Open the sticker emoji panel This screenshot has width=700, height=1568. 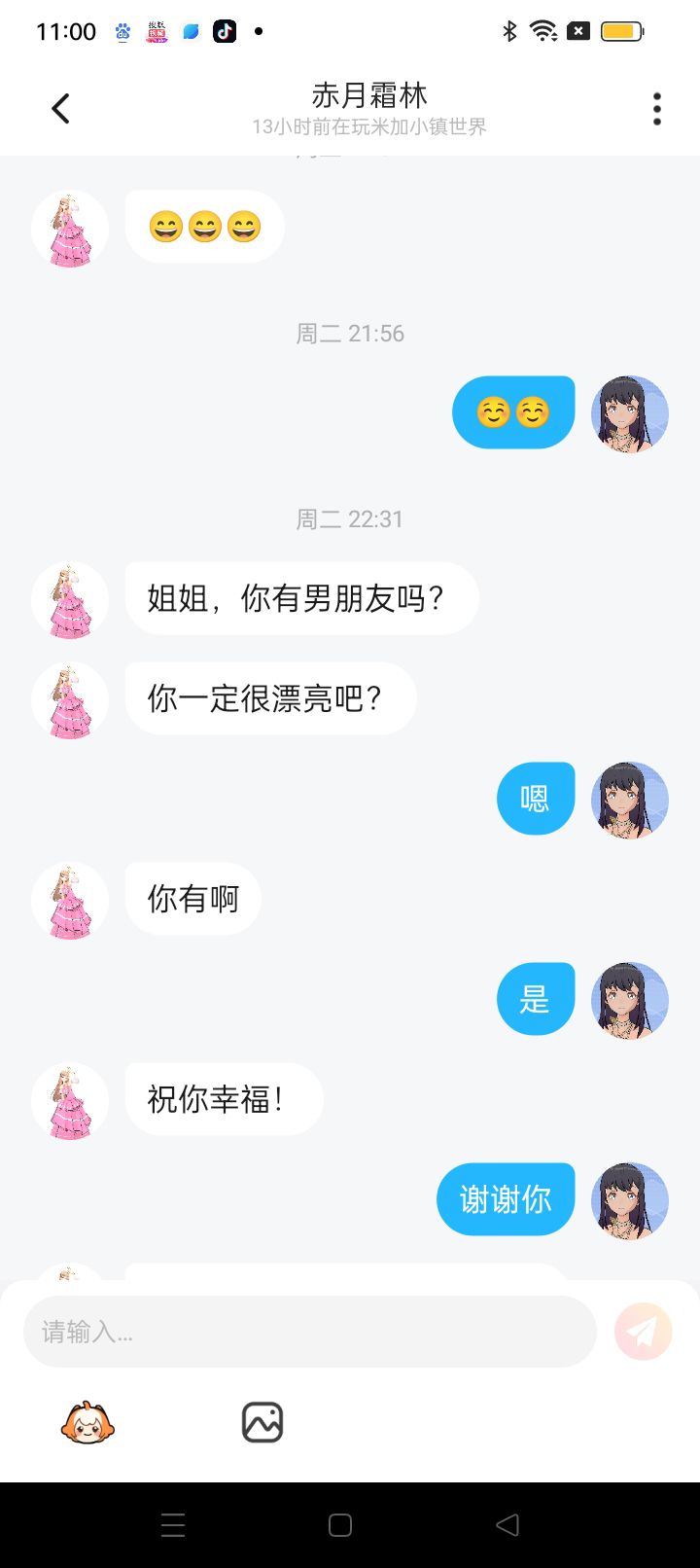pos(87,1423)
